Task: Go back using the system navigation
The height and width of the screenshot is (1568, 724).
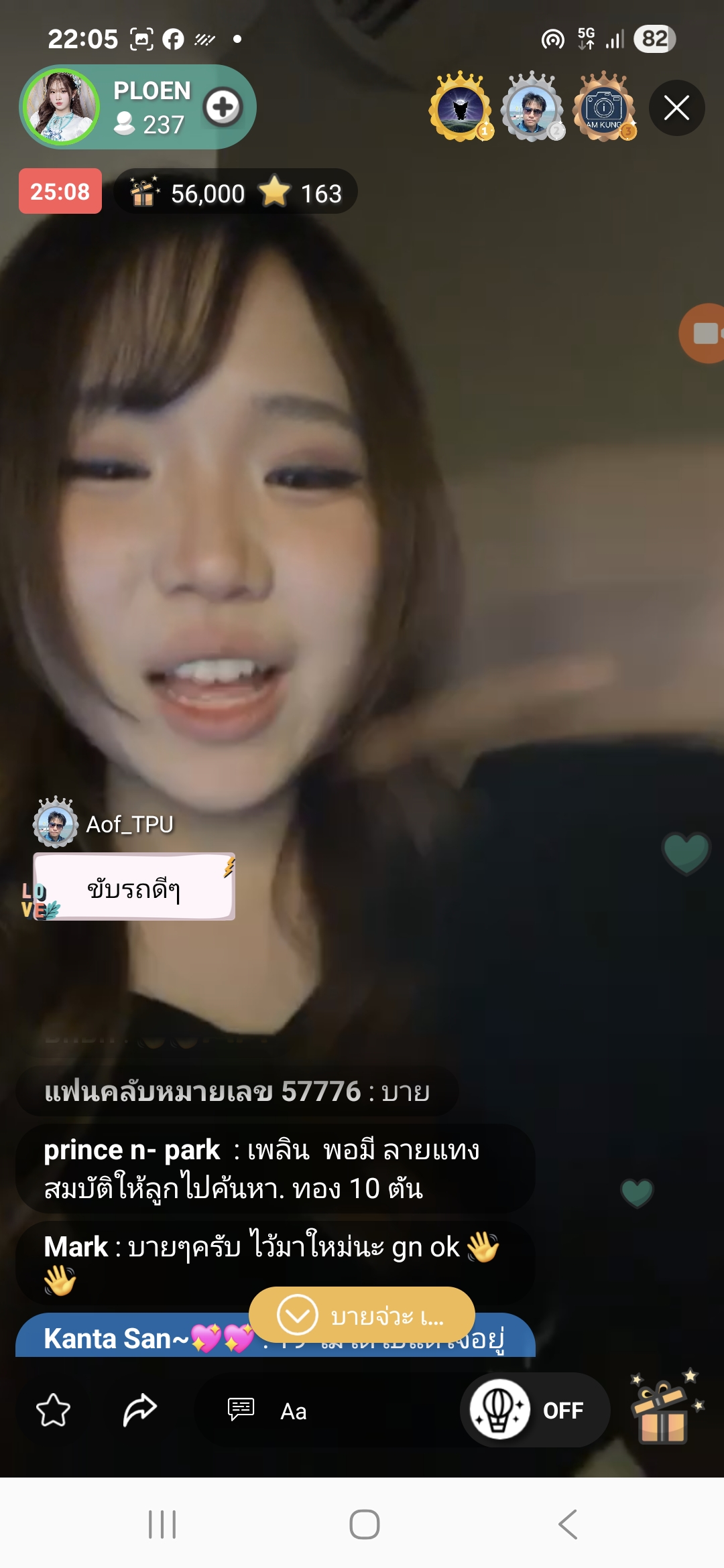Action: pyautogui.click(x=568, y=1524)
